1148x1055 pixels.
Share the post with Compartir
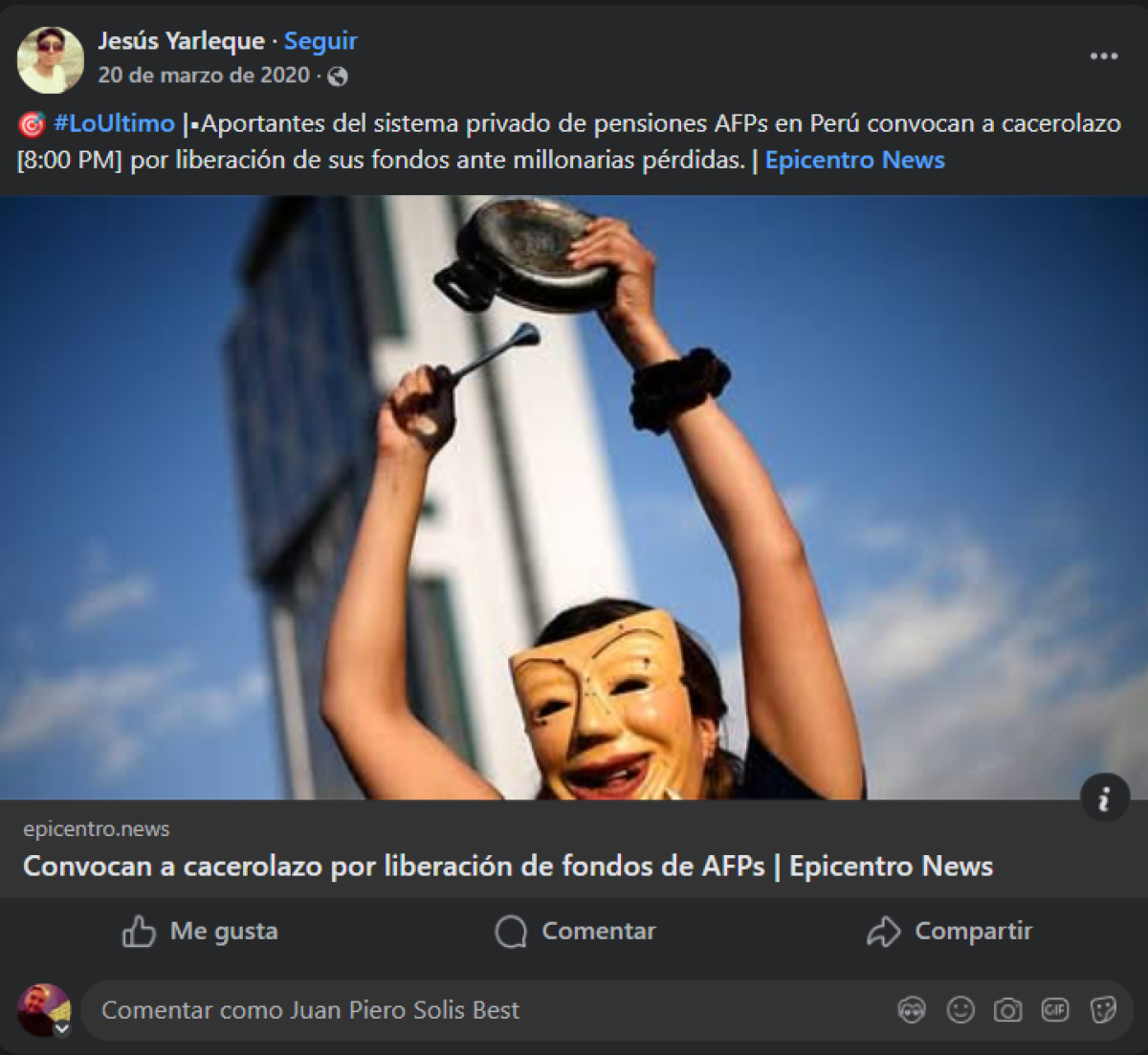tap(949, 931)
